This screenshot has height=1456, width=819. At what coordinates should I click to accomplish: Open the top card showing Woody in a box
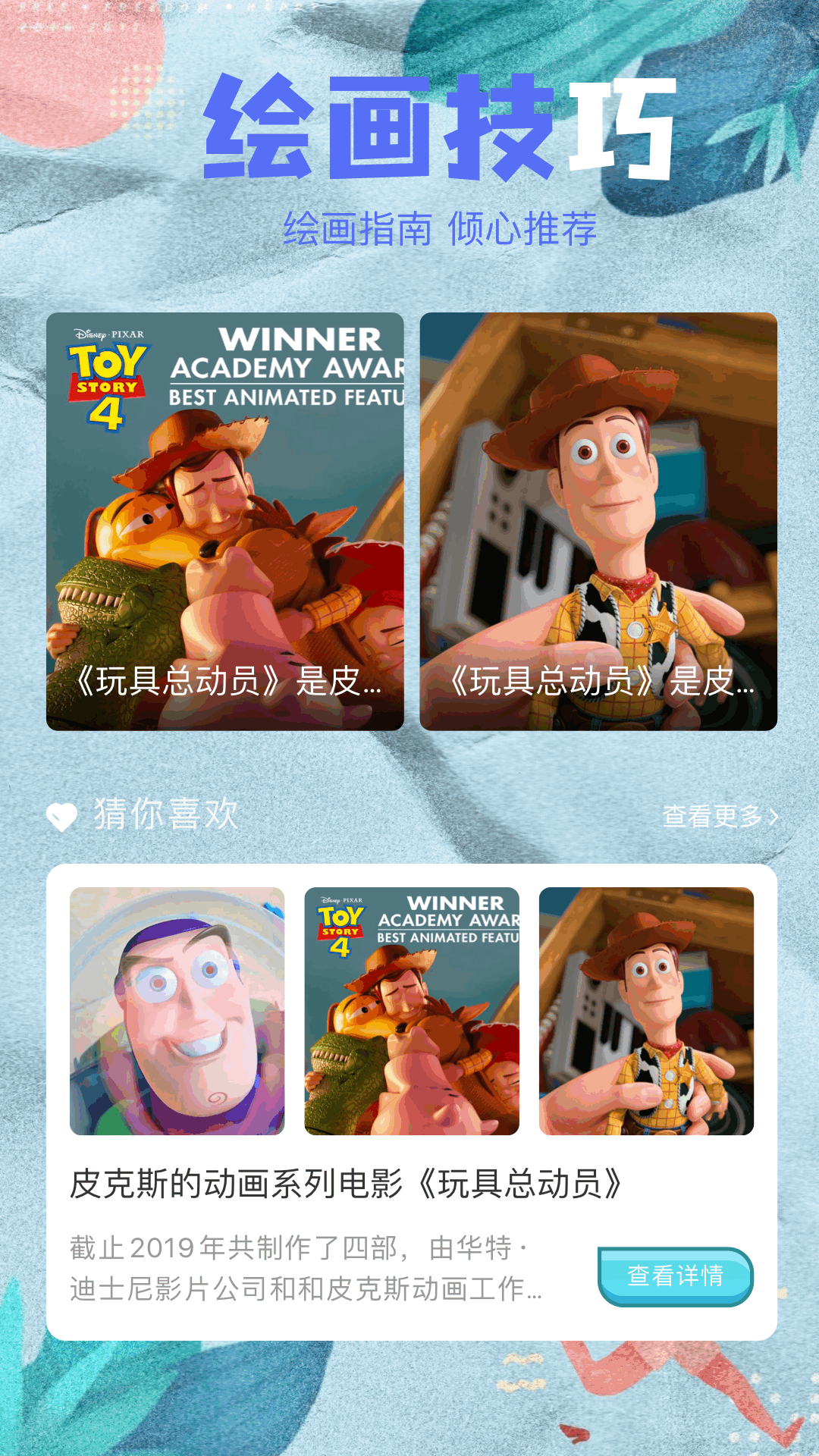pyautogui.click(x=598, y=522)
